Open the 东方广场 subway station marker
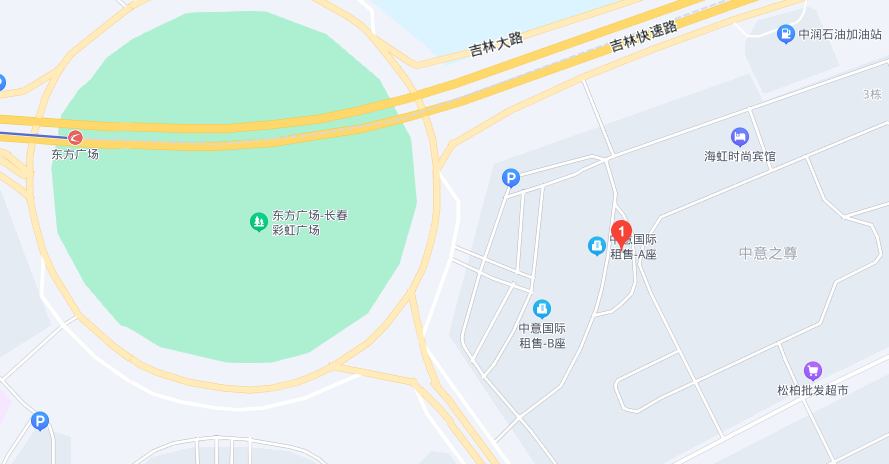The height and width of the screenshot is (464, 889). click(75, 137)
